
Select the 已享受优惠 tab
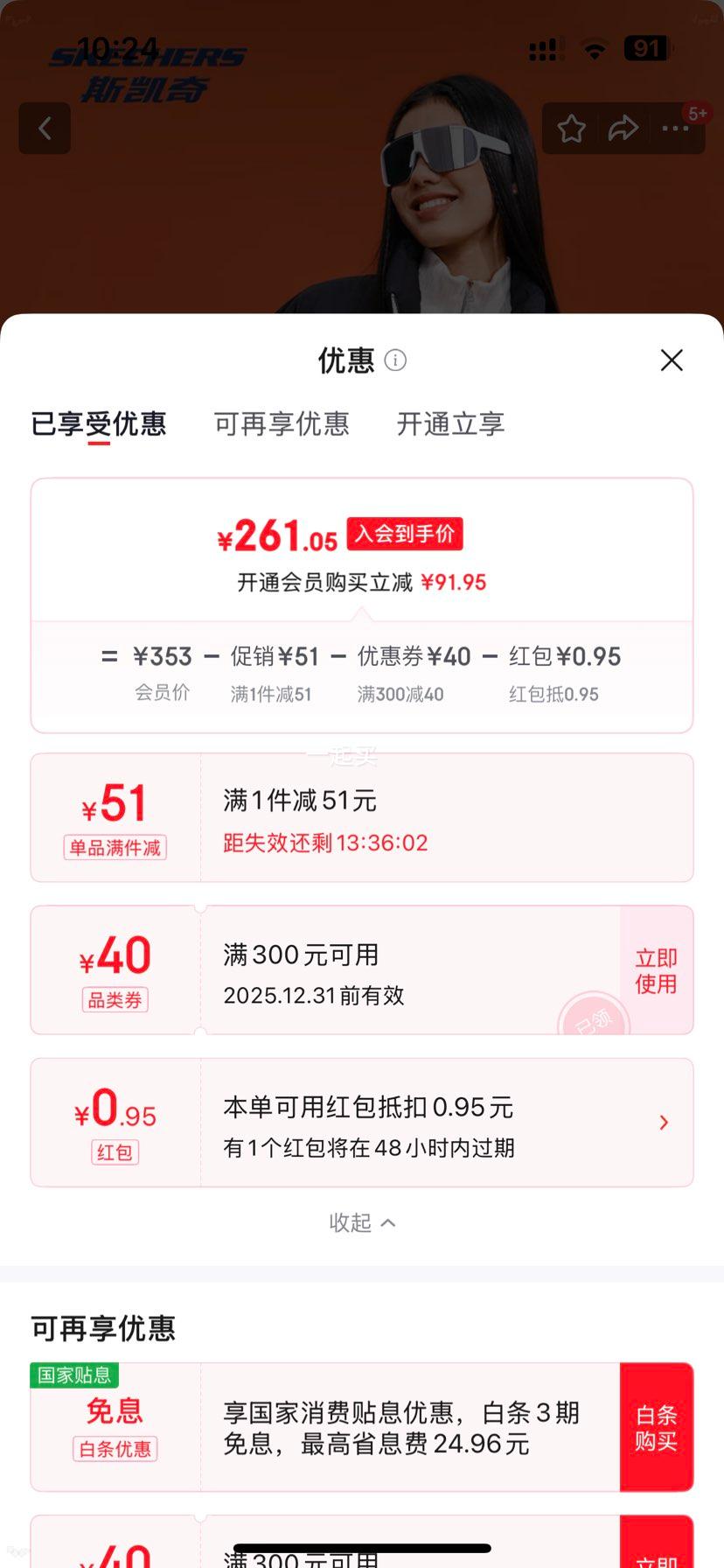click(99, 423)
